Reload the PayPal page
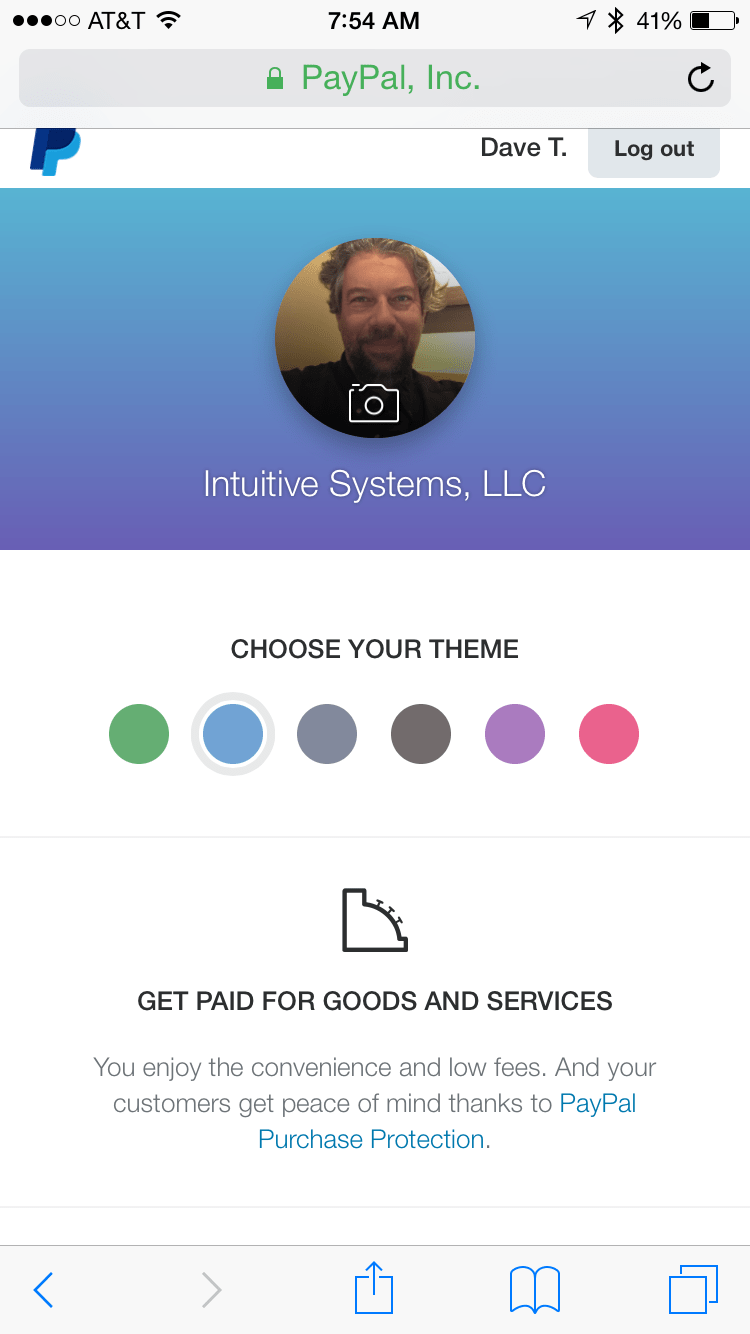Image resolution: width=750 pixels, height=1334 pixels. (700, 78)
